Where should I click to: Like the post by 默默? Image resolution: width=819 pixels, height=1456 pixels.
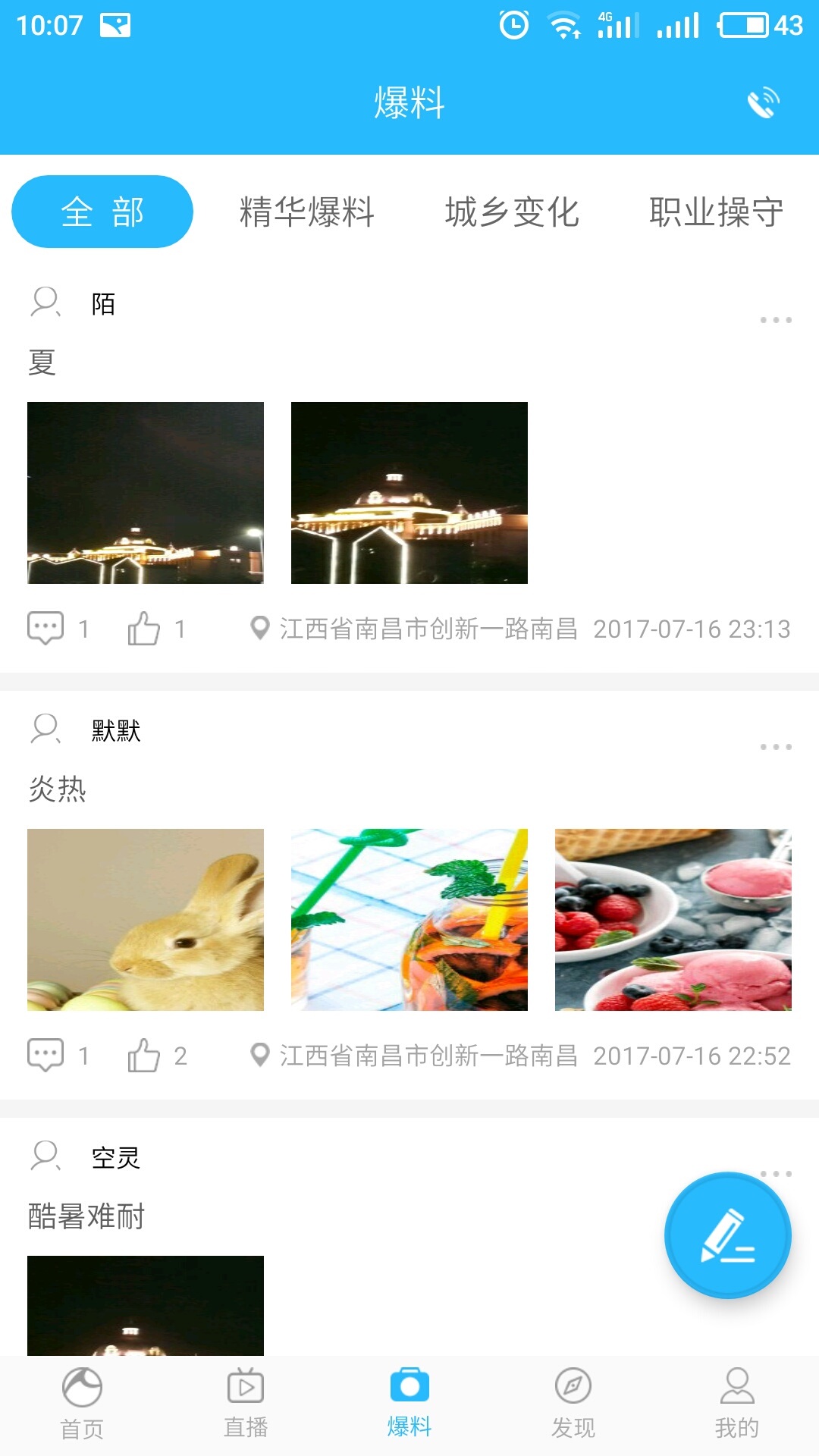144,1056
